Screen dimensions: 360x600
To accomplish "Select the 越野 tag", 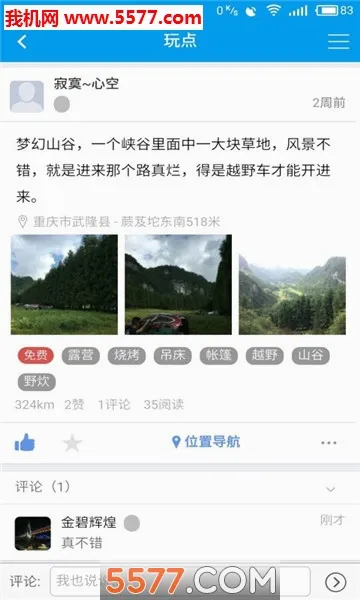I will click(264, 355).
